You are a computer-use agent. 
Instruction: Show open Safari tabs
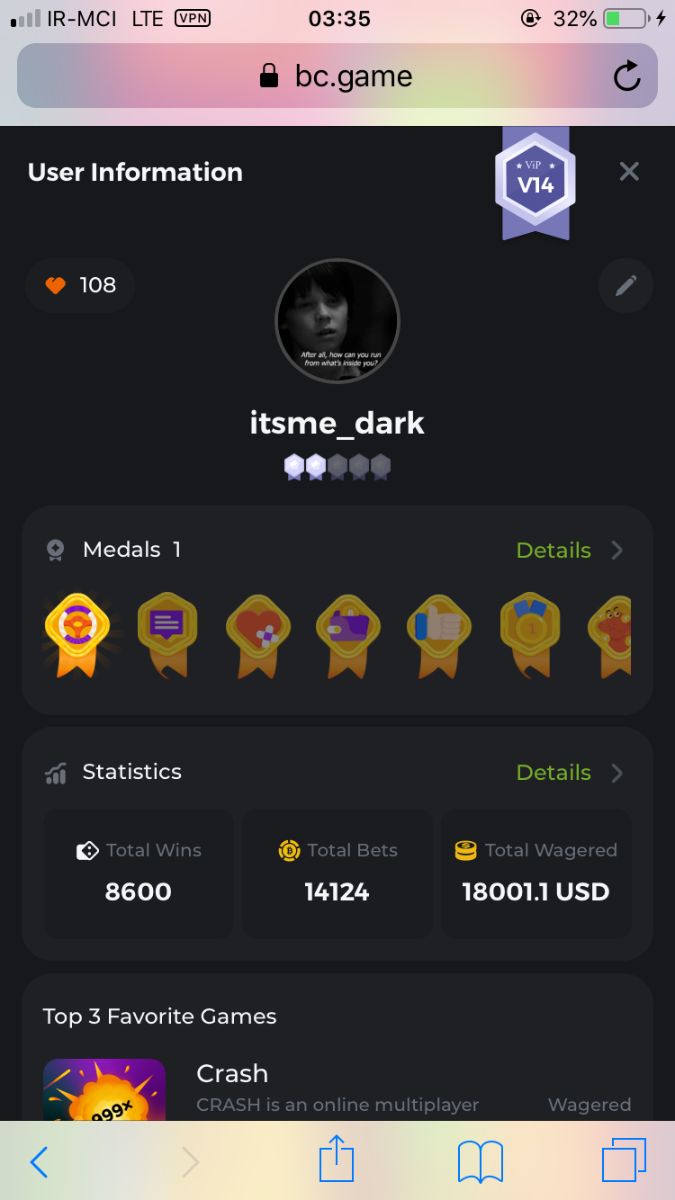click(x=624, y=1161)
